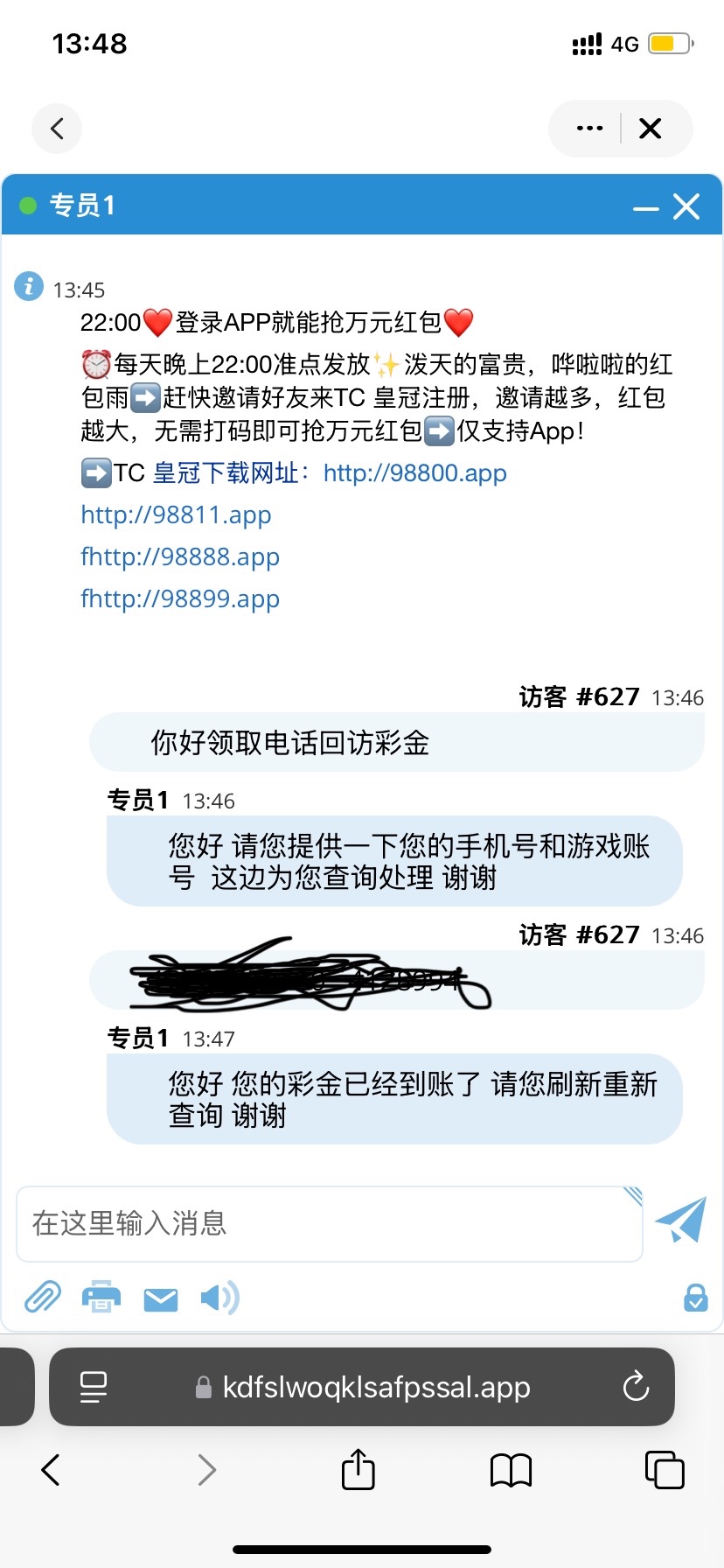This screenshot has height=1568, width=724.
Task: Close the mini program with the X
Action: click(x=651, y=129)
